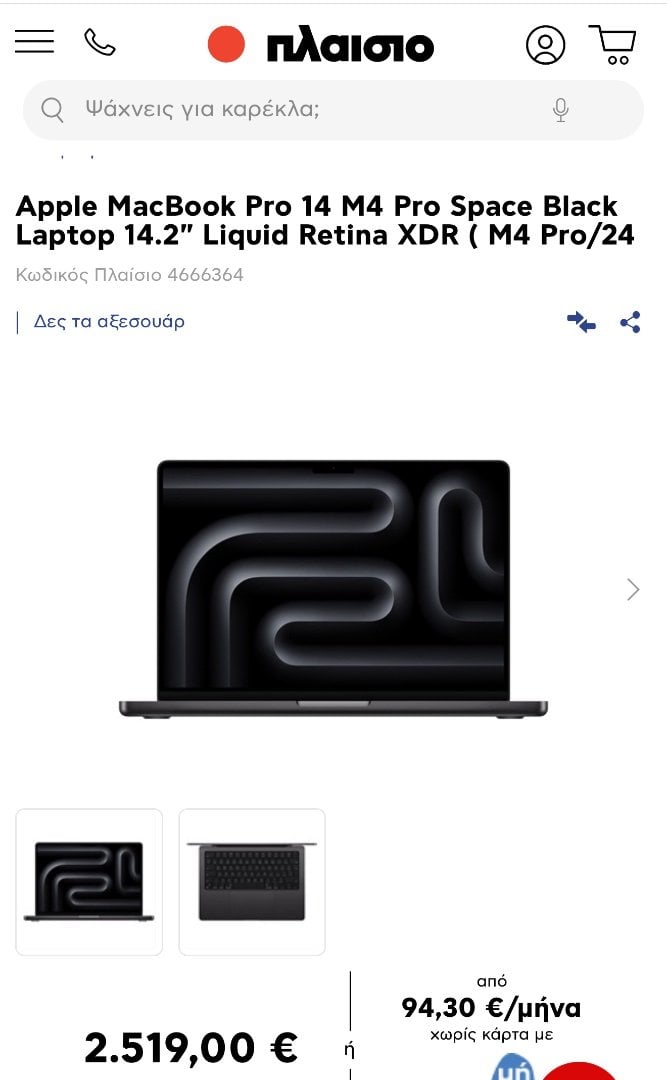Open the hamburger menu
The width and height of the screenshot is (667, 1080).
[x=34, y=41]
